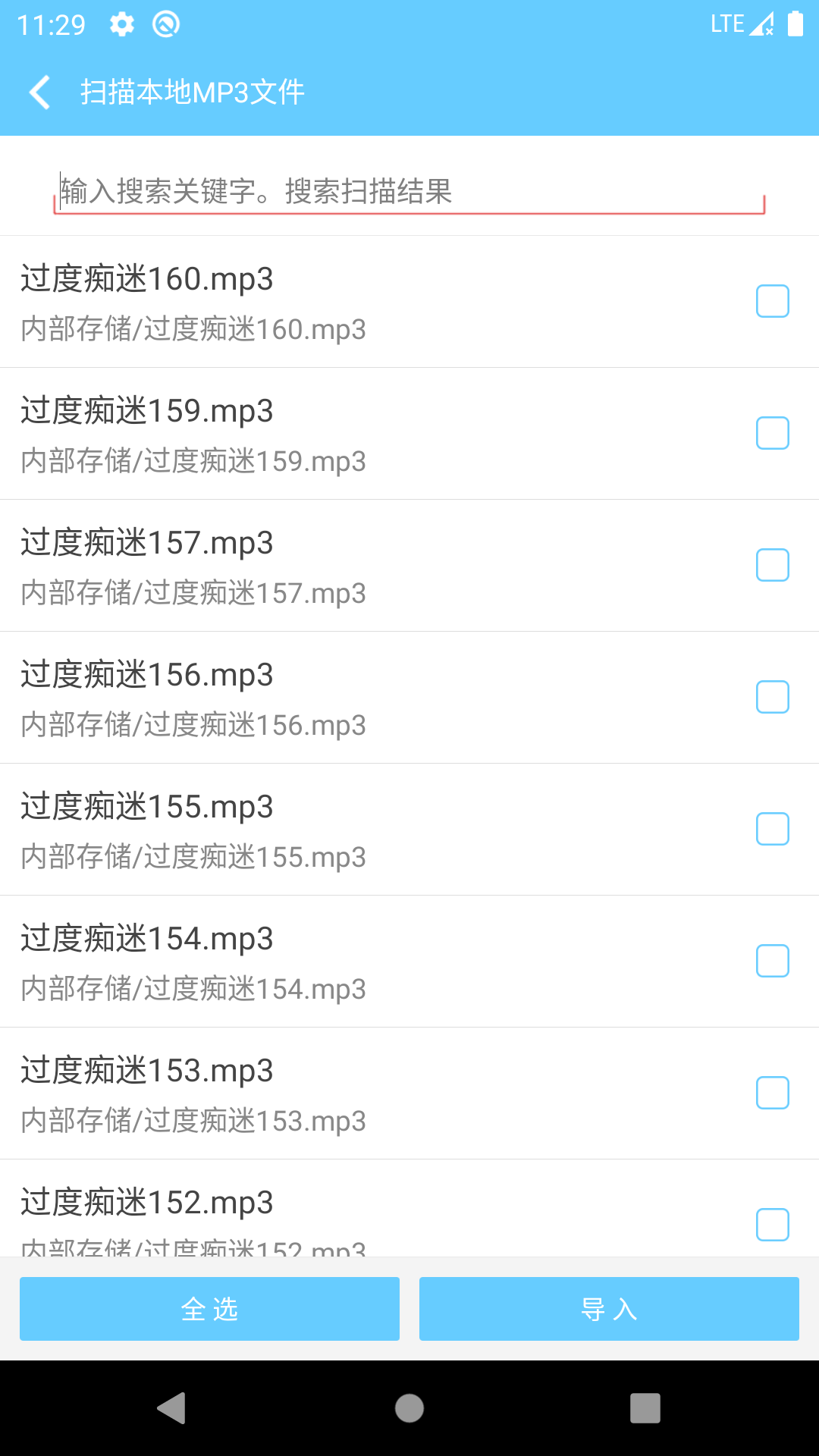
Task: Open the settings gear in the status bar
Action: [x=121, y=24]
